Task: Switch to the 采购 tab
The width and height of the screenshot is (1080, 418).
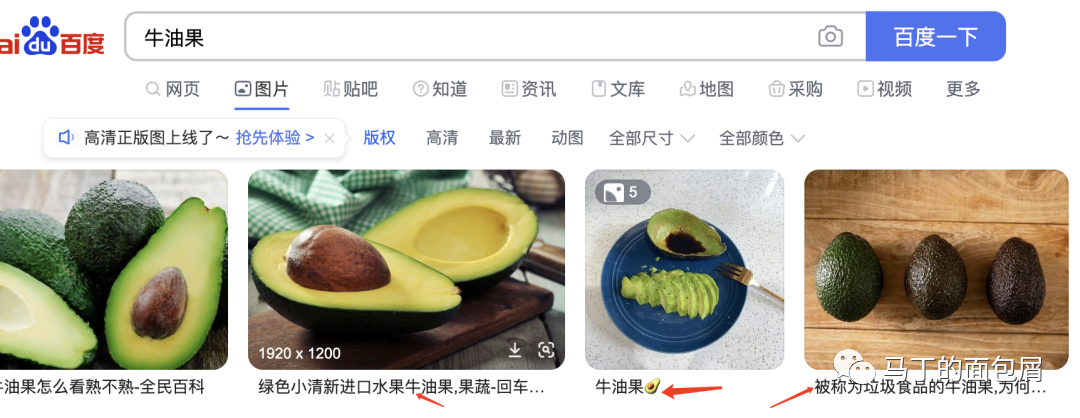Action: (x=795, y=89)
